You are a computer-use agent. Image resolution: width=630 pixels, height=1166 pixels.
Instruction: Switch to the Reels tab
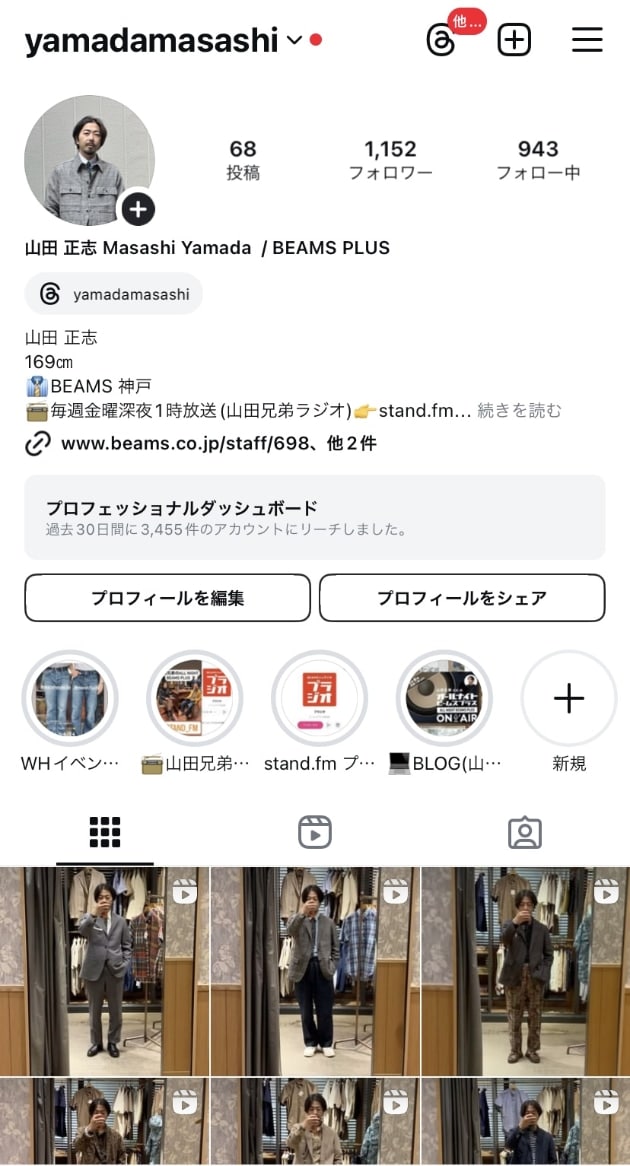coord(314,832)
